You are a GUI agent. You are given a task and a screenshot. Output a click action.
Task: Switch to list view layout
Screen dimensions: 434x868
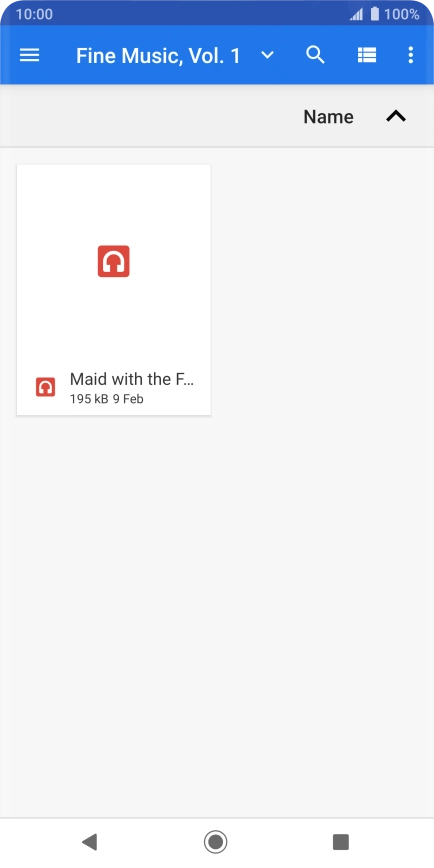point(366,55)
